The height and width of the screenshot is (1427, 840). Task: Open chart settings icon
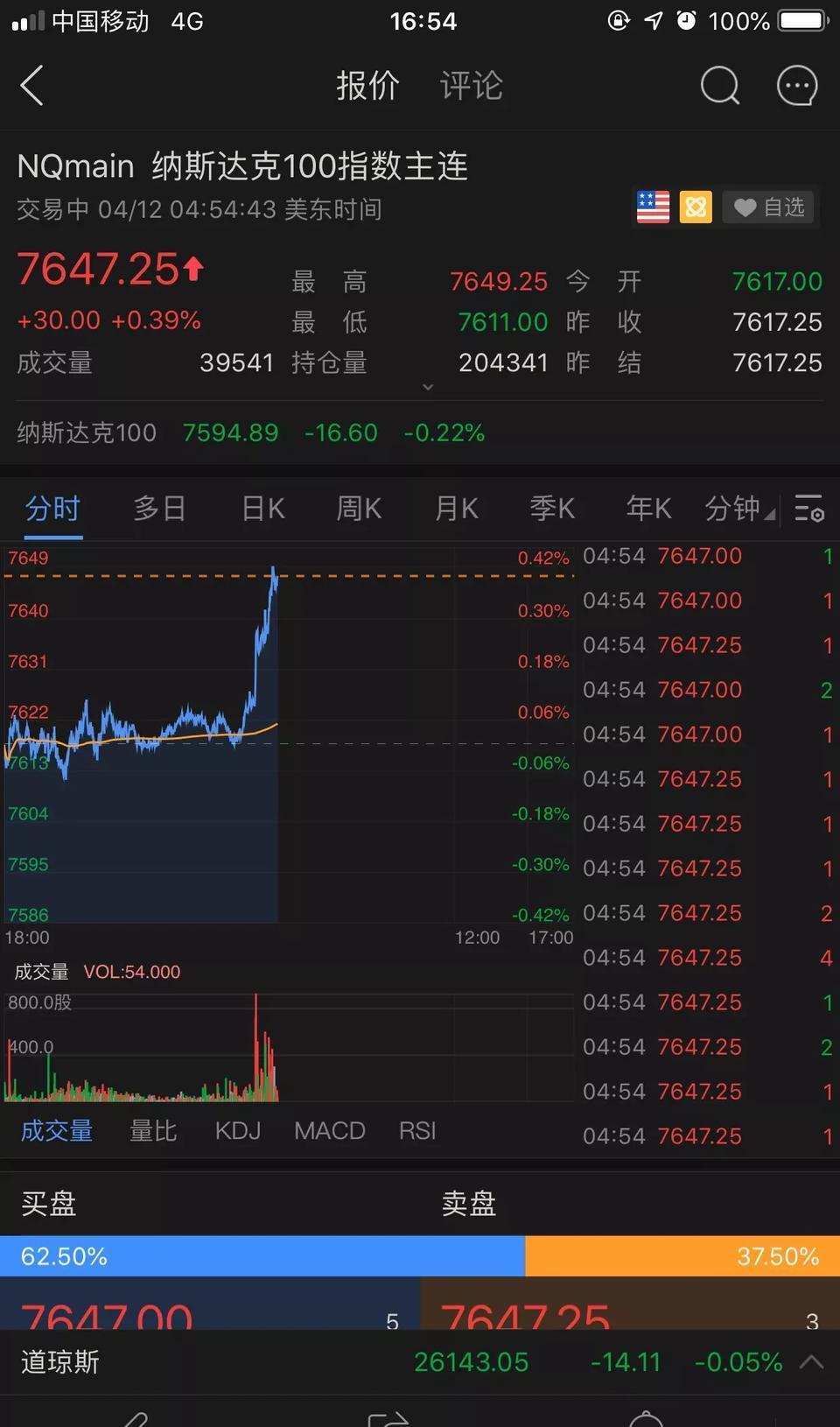point(808,509)
